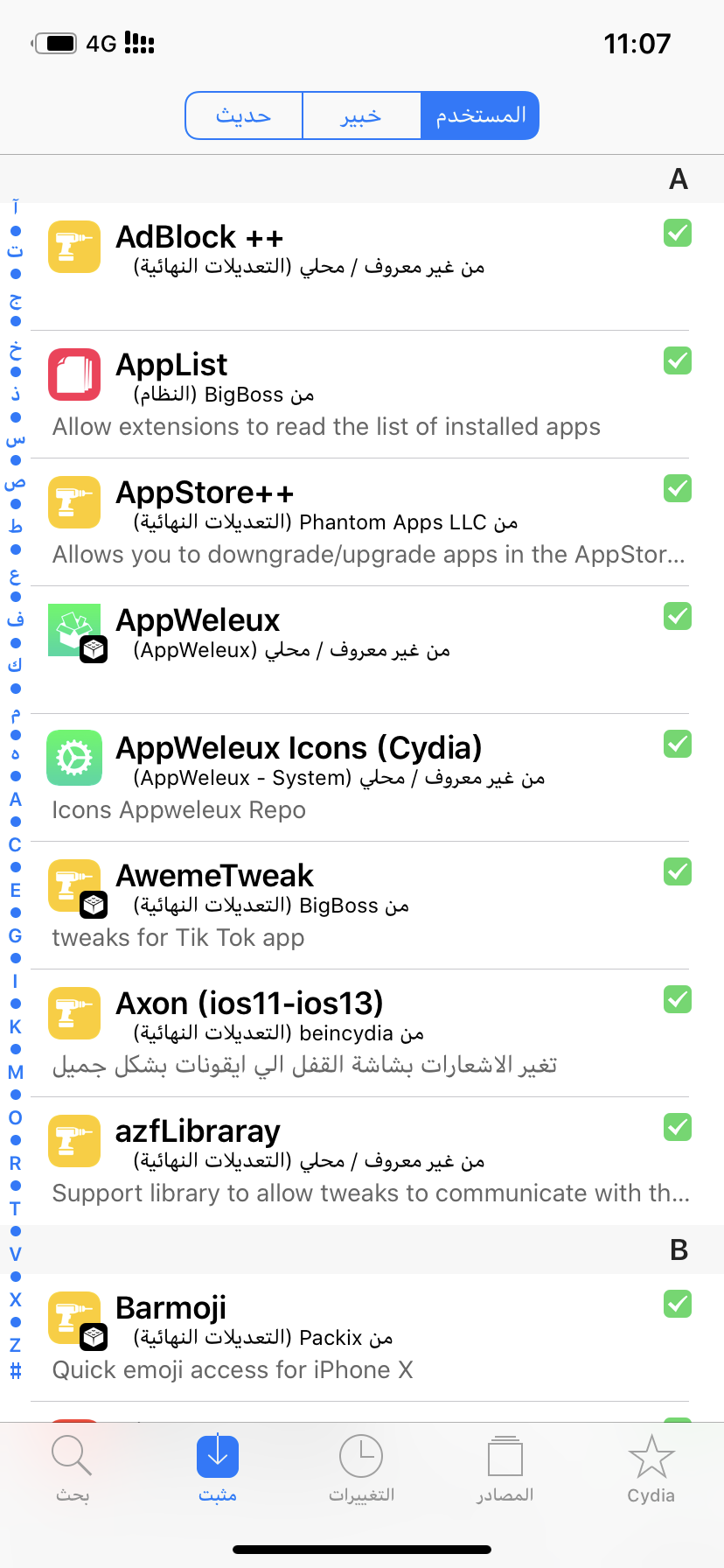Select the خبير segment

pyautogui.click(x=361, y=115)
